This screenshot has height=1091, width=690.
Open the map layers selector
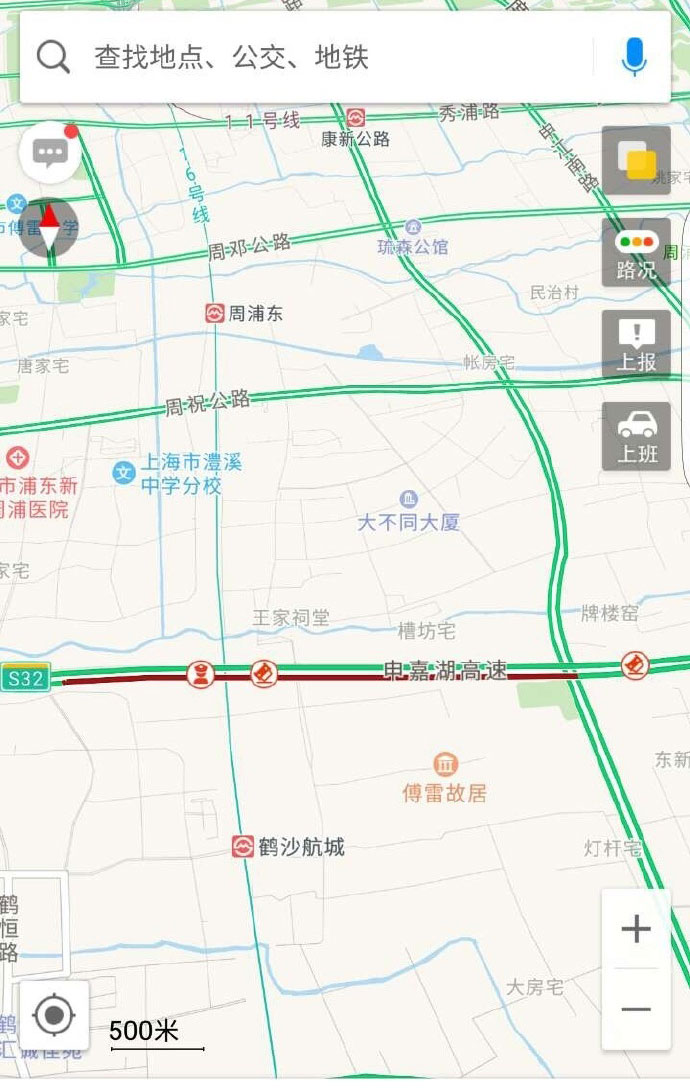[x=636, y=160]
